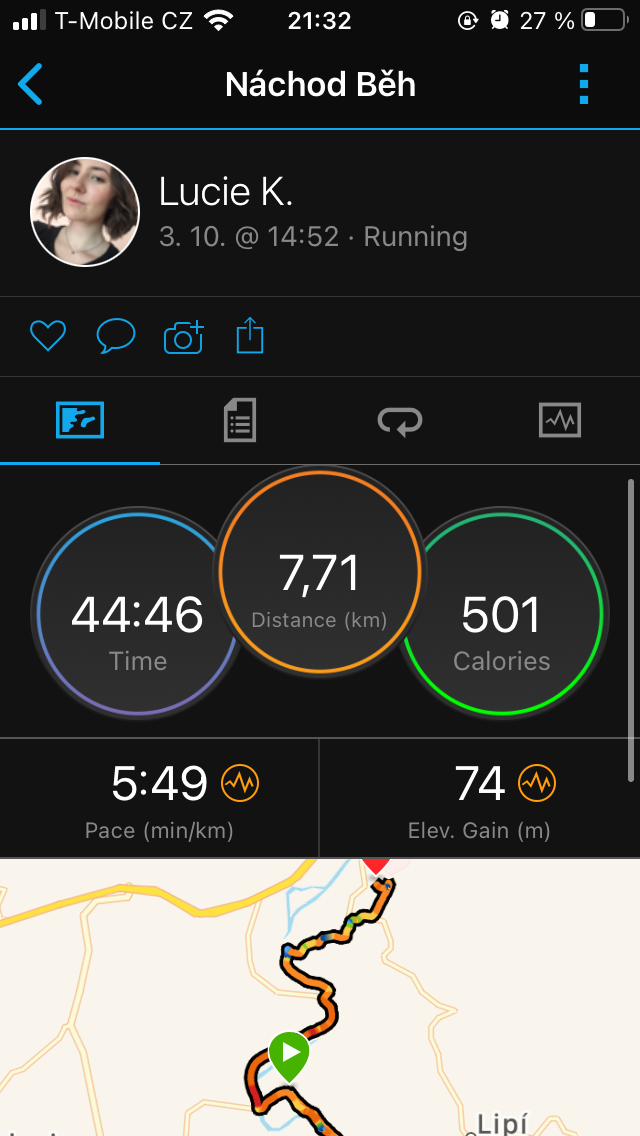
Task: Switch to the charts tab
Action: tap(560, 420)
